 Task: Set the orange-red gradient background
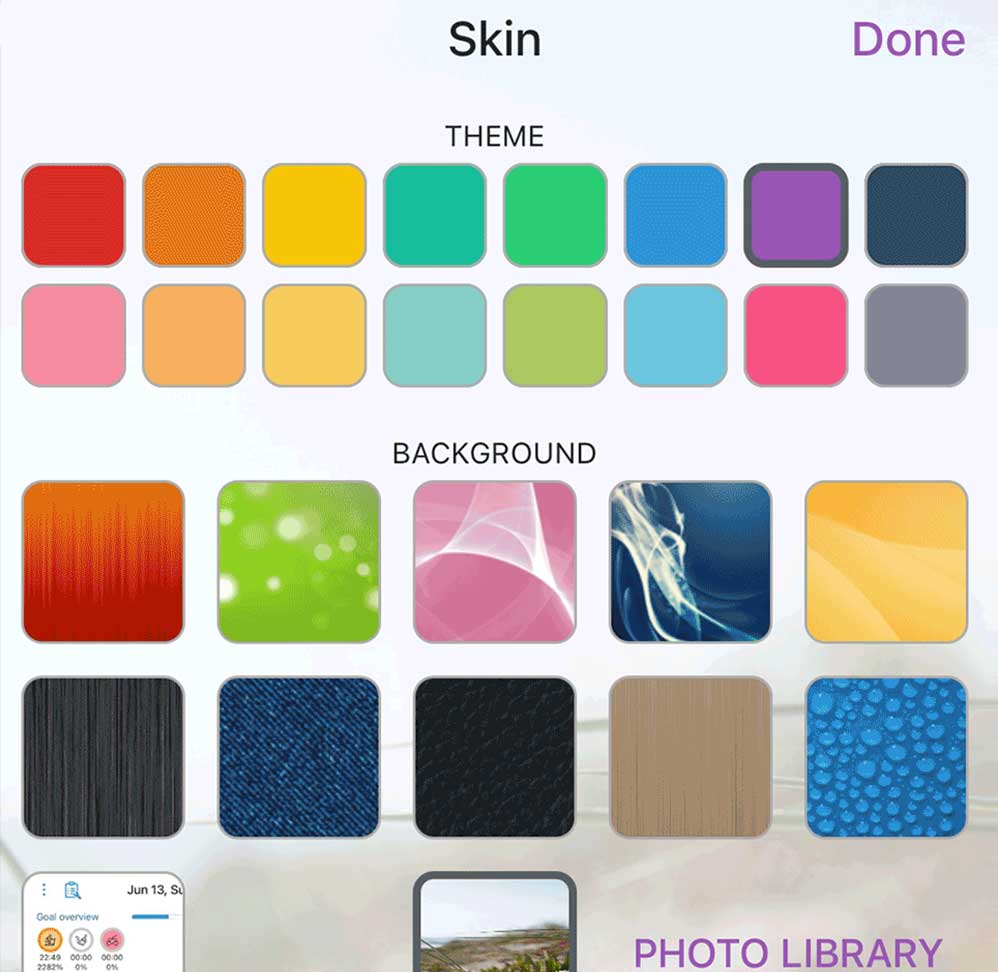(x=103, y=561)
